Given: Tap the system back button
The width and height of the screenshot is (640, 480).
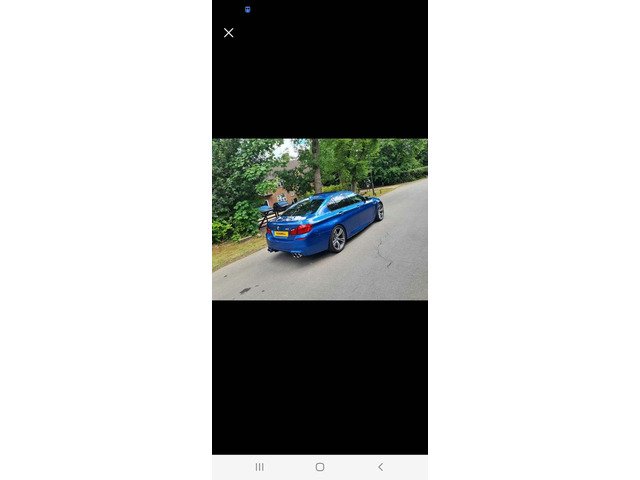Looking at the screenshot, I should click(x=380, y=467).
